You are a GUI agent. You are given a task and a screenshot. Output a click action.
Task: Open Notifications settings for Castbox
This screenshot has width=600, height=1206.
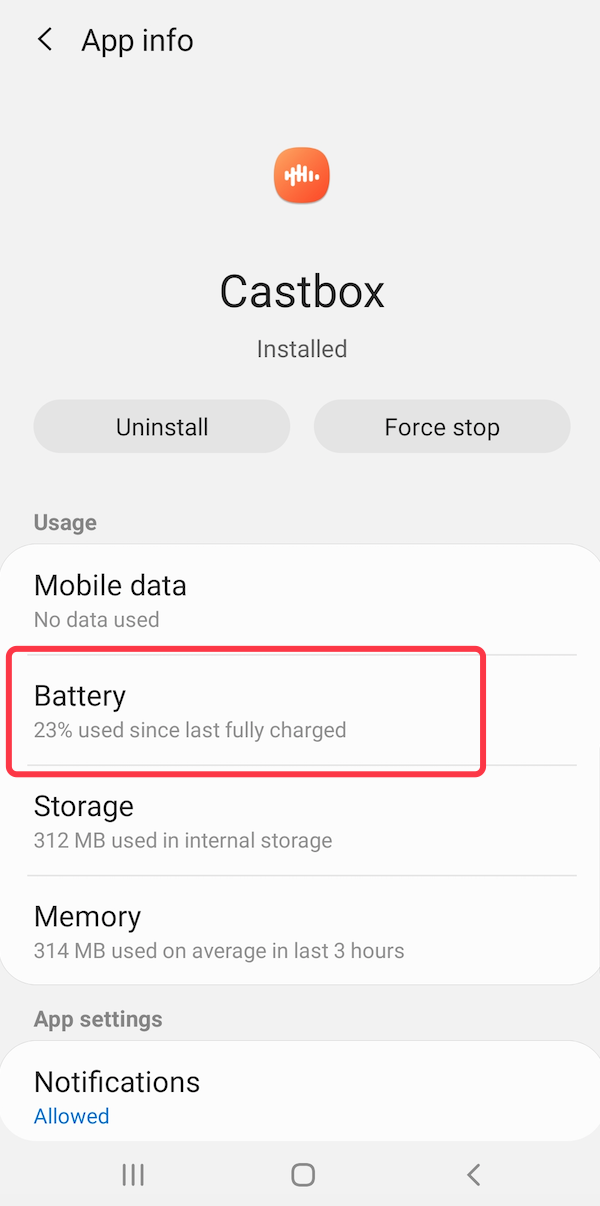click(x=300, y=1097)
